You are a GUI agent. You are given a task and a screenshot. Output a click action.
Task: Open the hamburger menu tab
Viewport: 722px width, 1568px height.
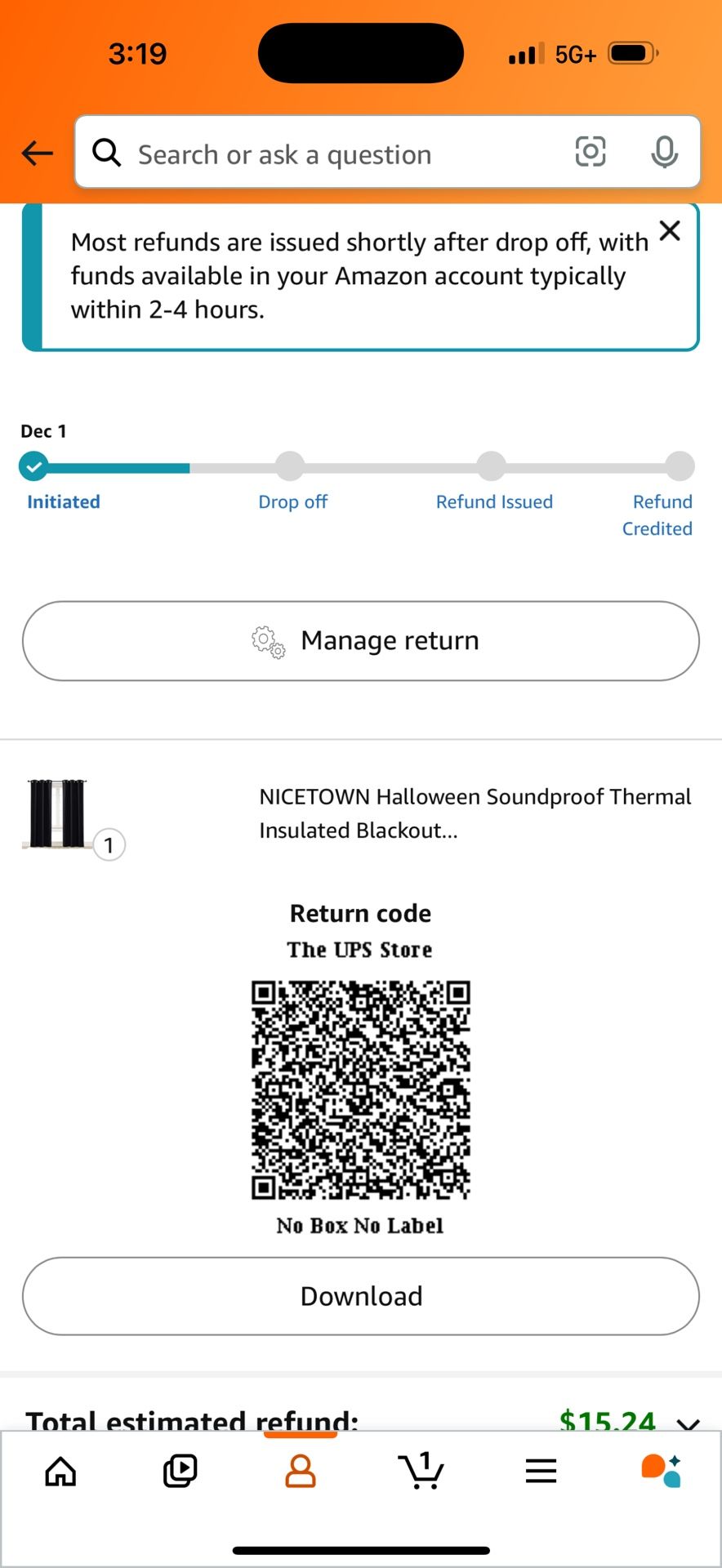coord(541,1472)
